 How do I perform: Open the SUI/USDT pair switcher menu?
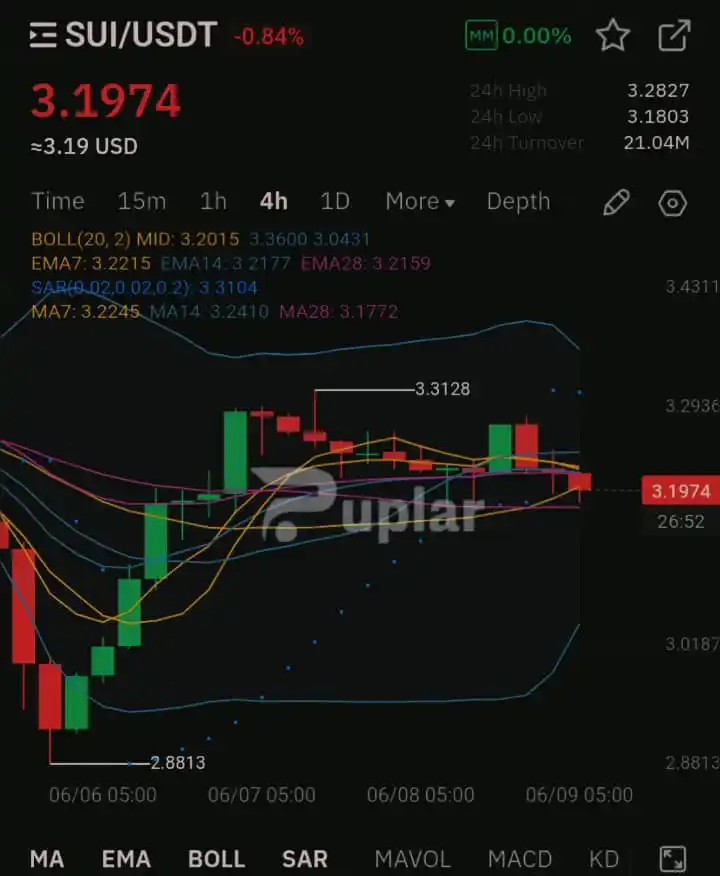[x=43, y=36]
